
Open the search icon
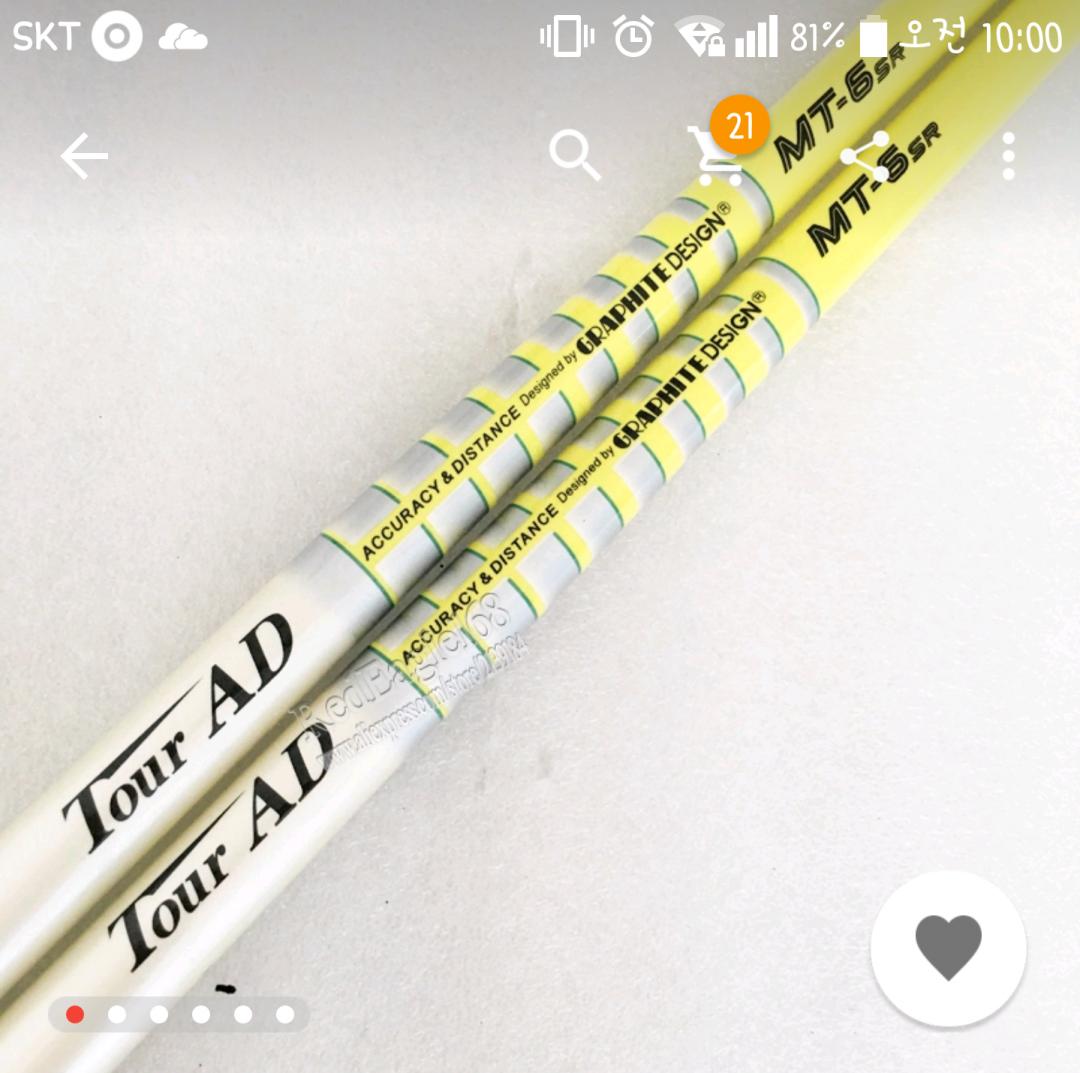coord(574,156)
